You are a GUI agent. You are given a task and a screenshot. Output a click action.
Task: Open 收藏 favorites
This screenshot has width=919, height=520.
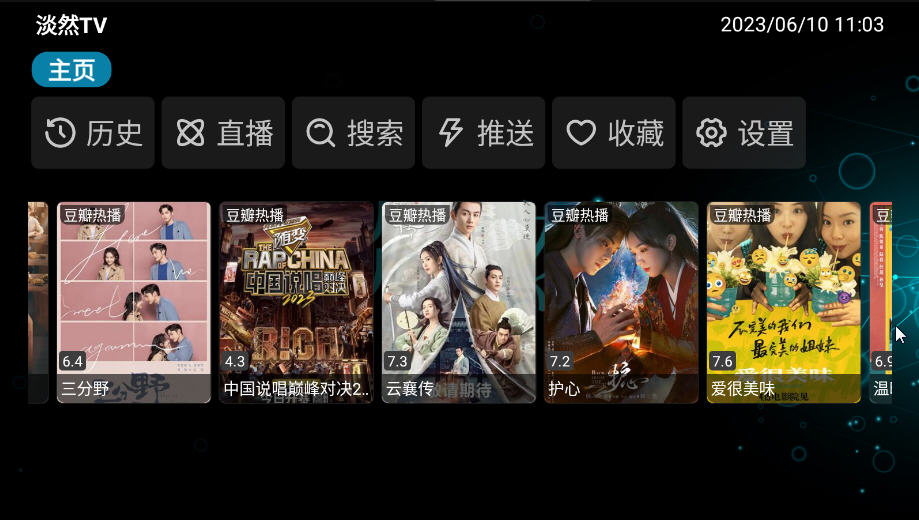coord(614,133)
